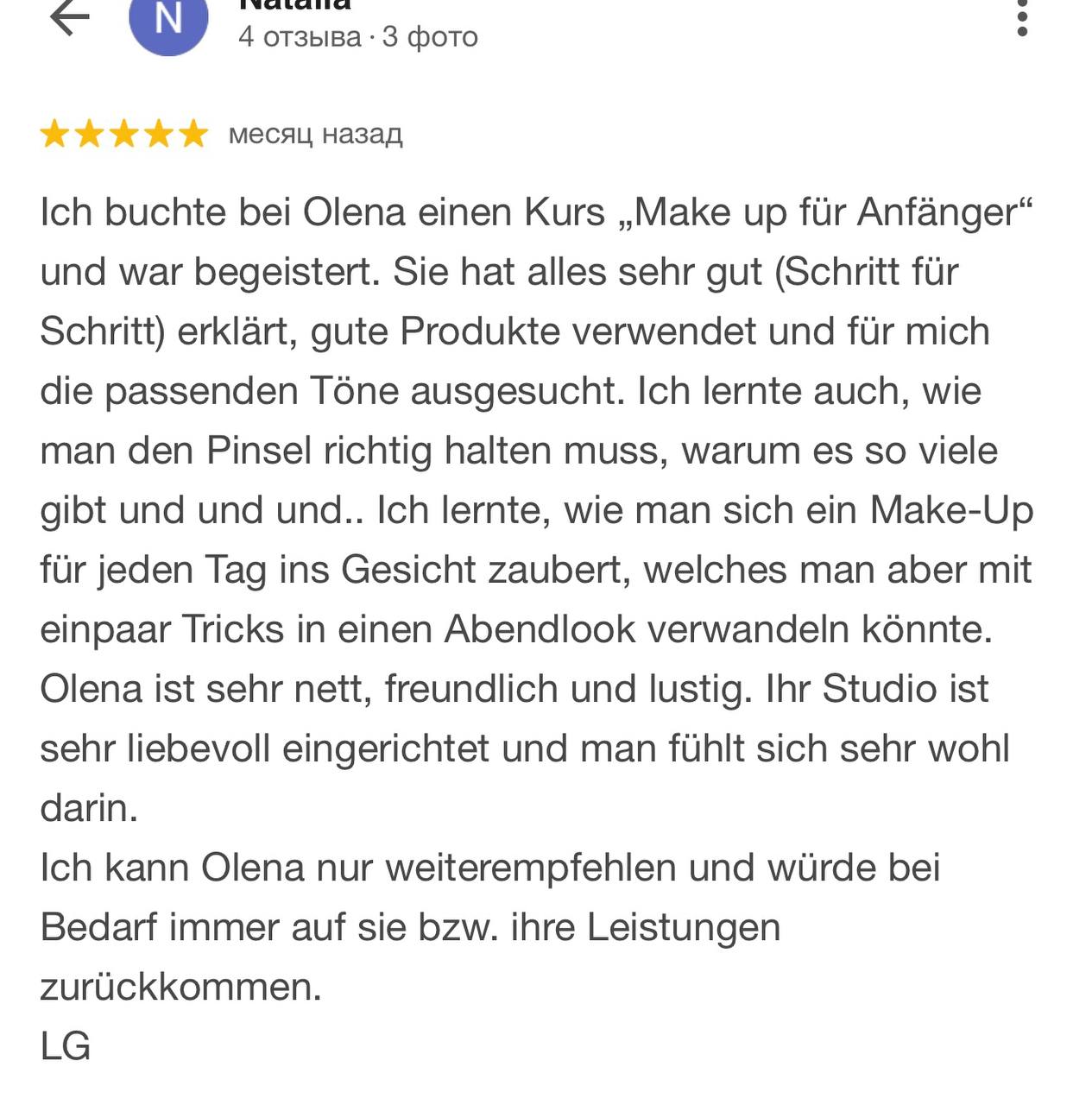Screen dimensions: 1092x1105
Task: Go back with the arrow icon
Action: tap(70, 17)
